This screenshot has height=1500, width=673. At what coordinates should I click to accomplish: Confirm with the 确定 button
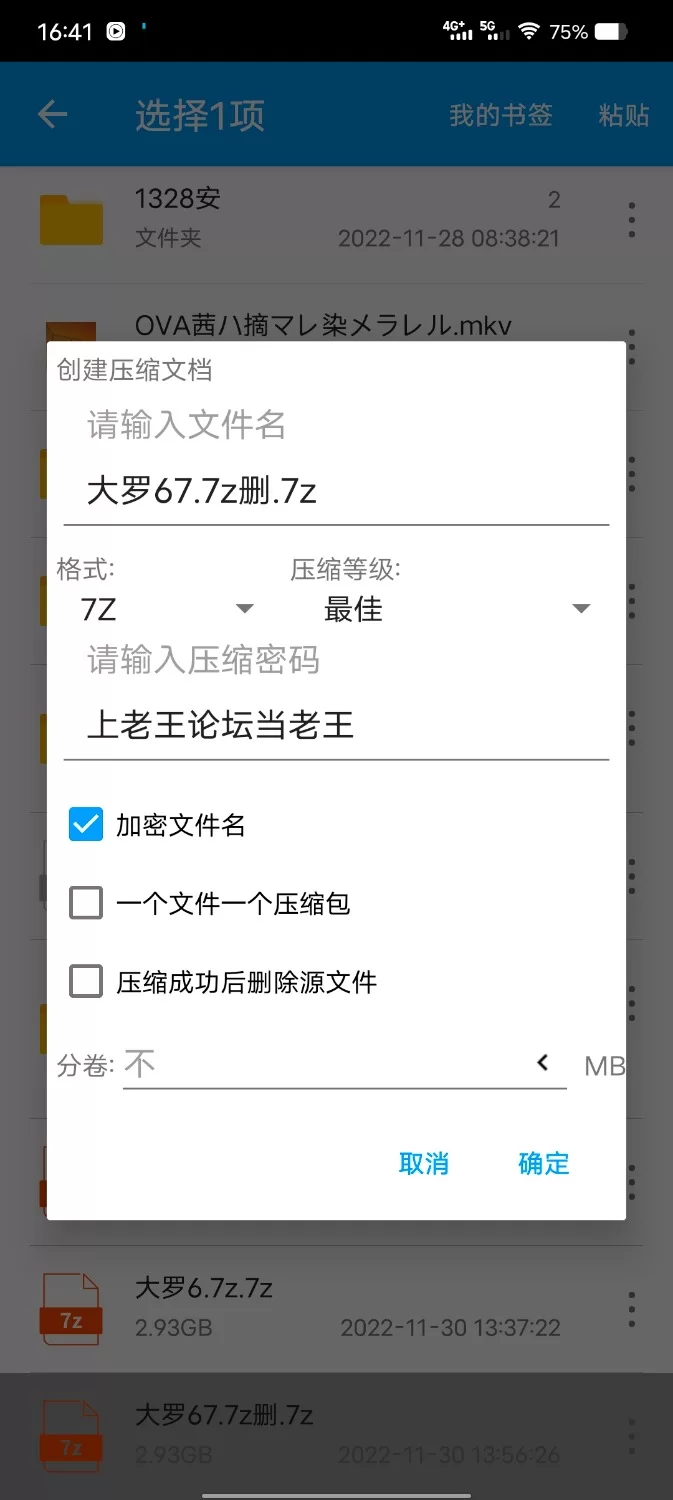(544, 1164)
